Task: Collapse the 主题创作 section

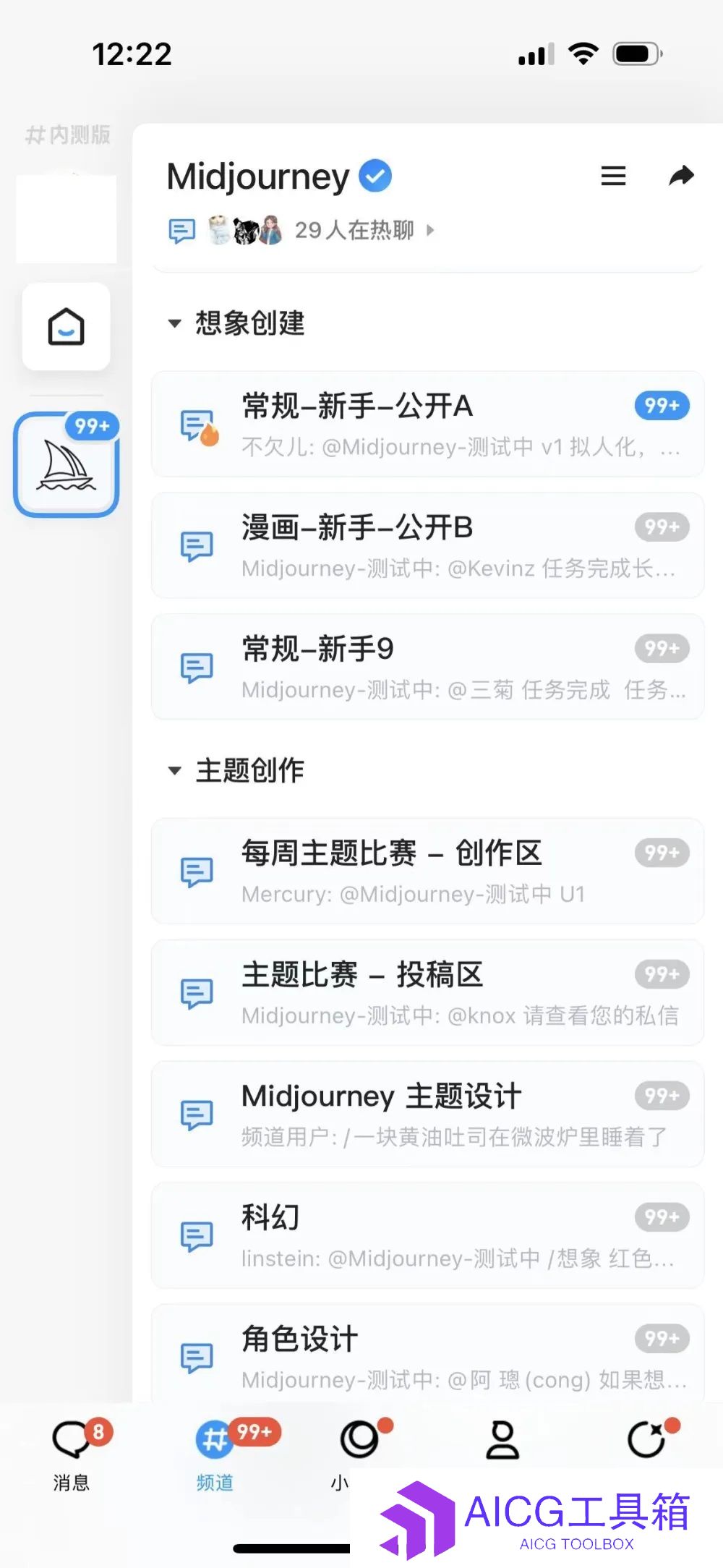Action: 175,770
